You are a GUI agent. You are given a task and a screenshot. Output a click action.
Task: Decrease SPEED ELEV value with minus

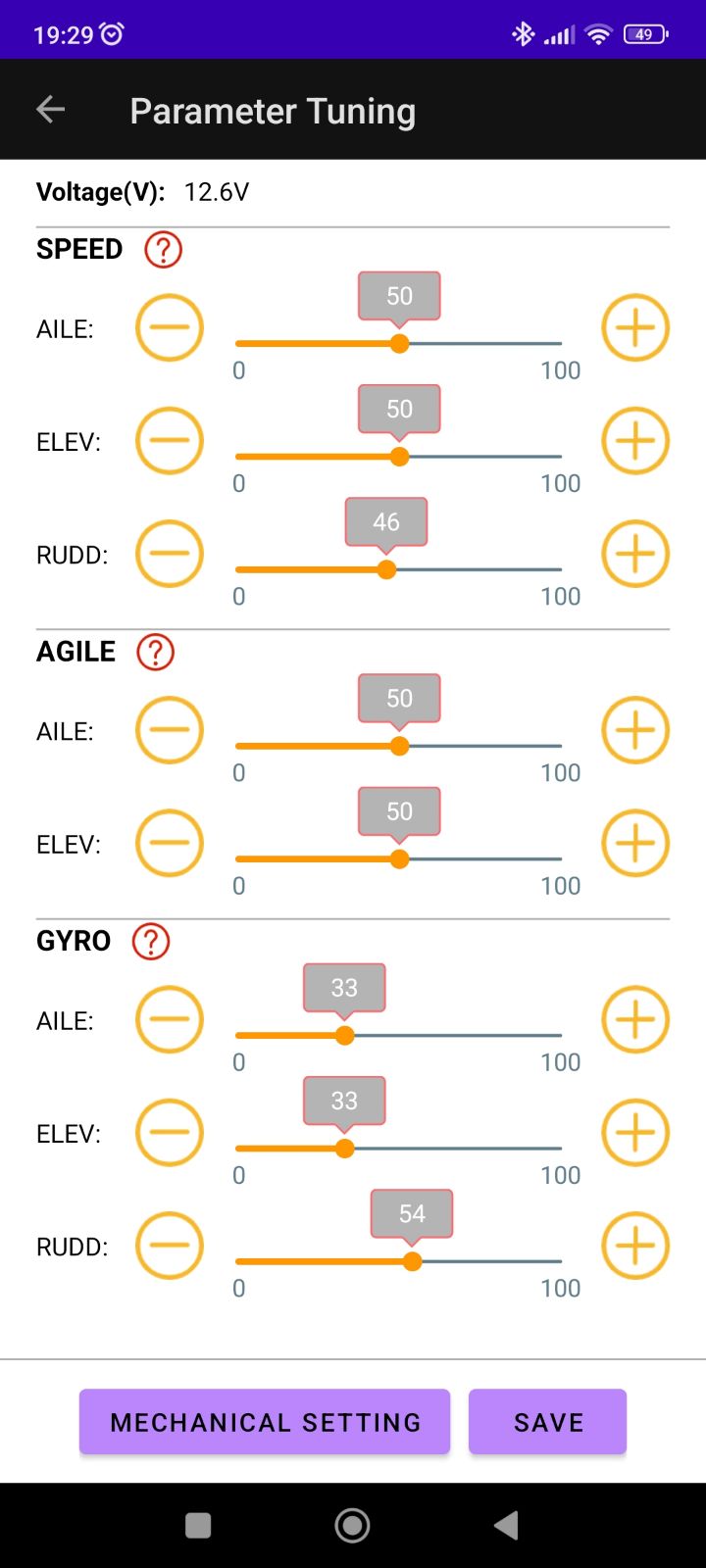tap(170, 441)
